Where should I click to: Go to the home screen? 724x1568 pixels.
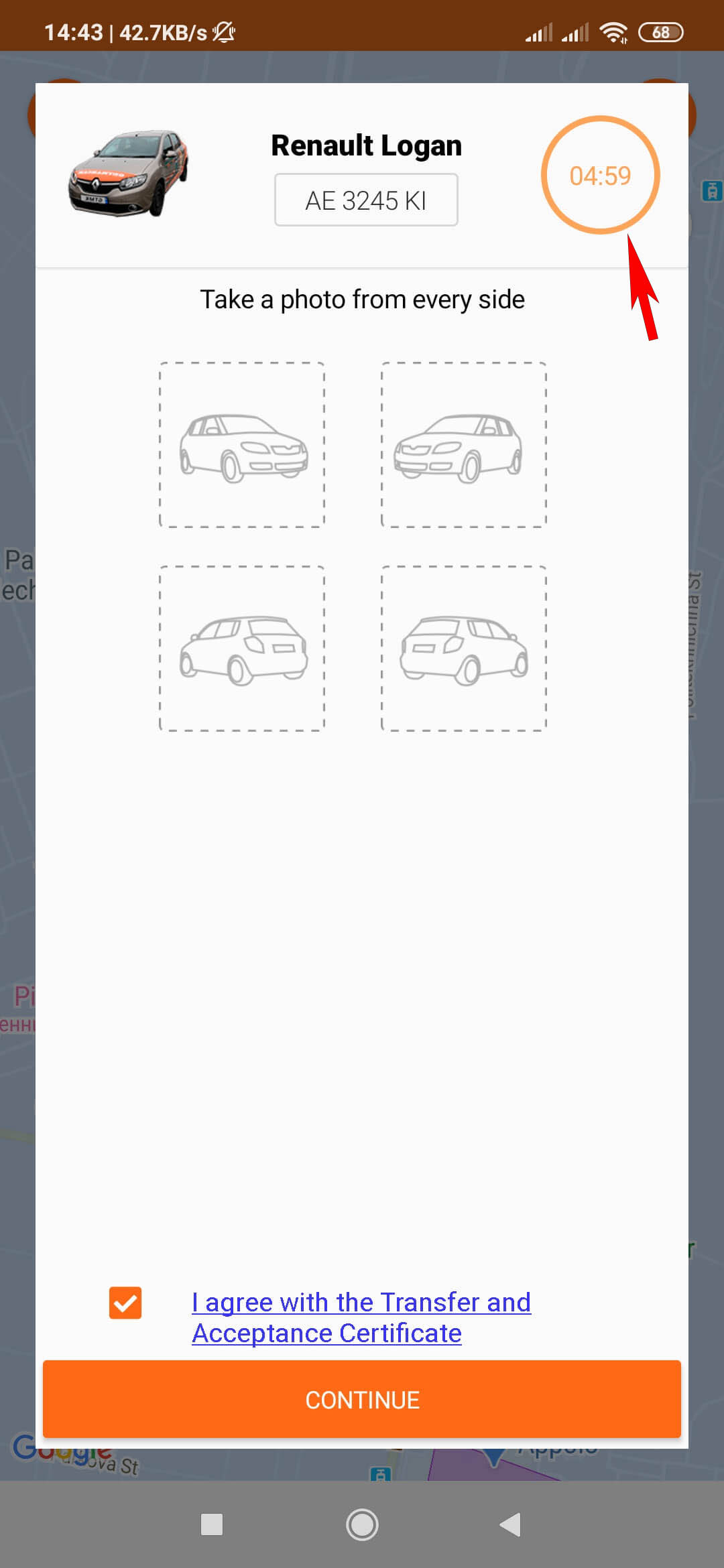point(362,1524)
